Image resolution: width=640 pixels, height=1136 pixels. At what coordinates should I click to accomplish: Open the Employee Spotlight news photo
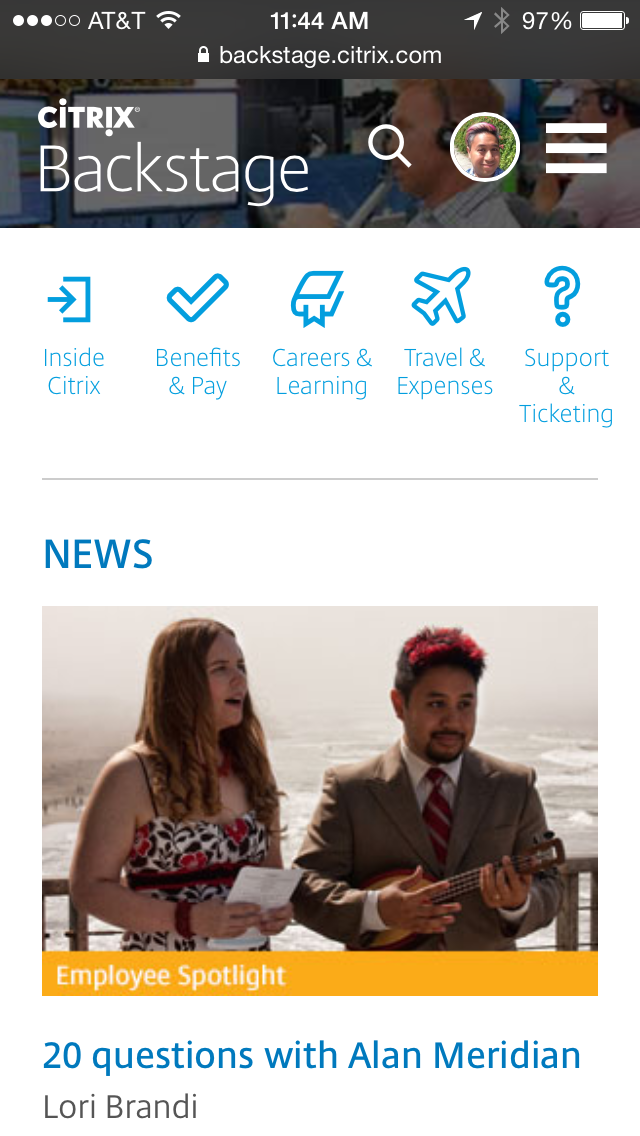click(320, 801)
